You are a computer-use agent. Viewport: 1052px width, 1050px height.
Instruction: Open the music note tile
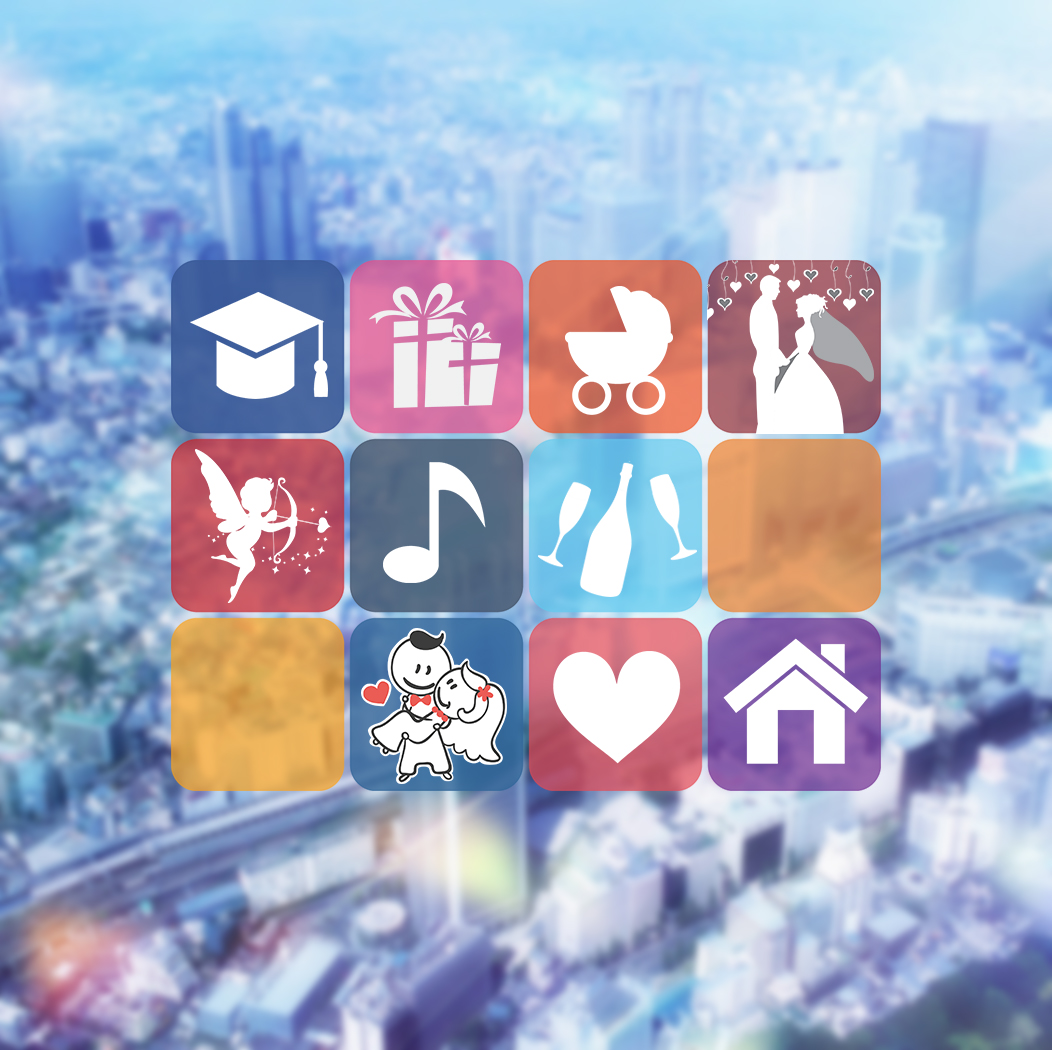pyautogui.click(x=436, y=525)
